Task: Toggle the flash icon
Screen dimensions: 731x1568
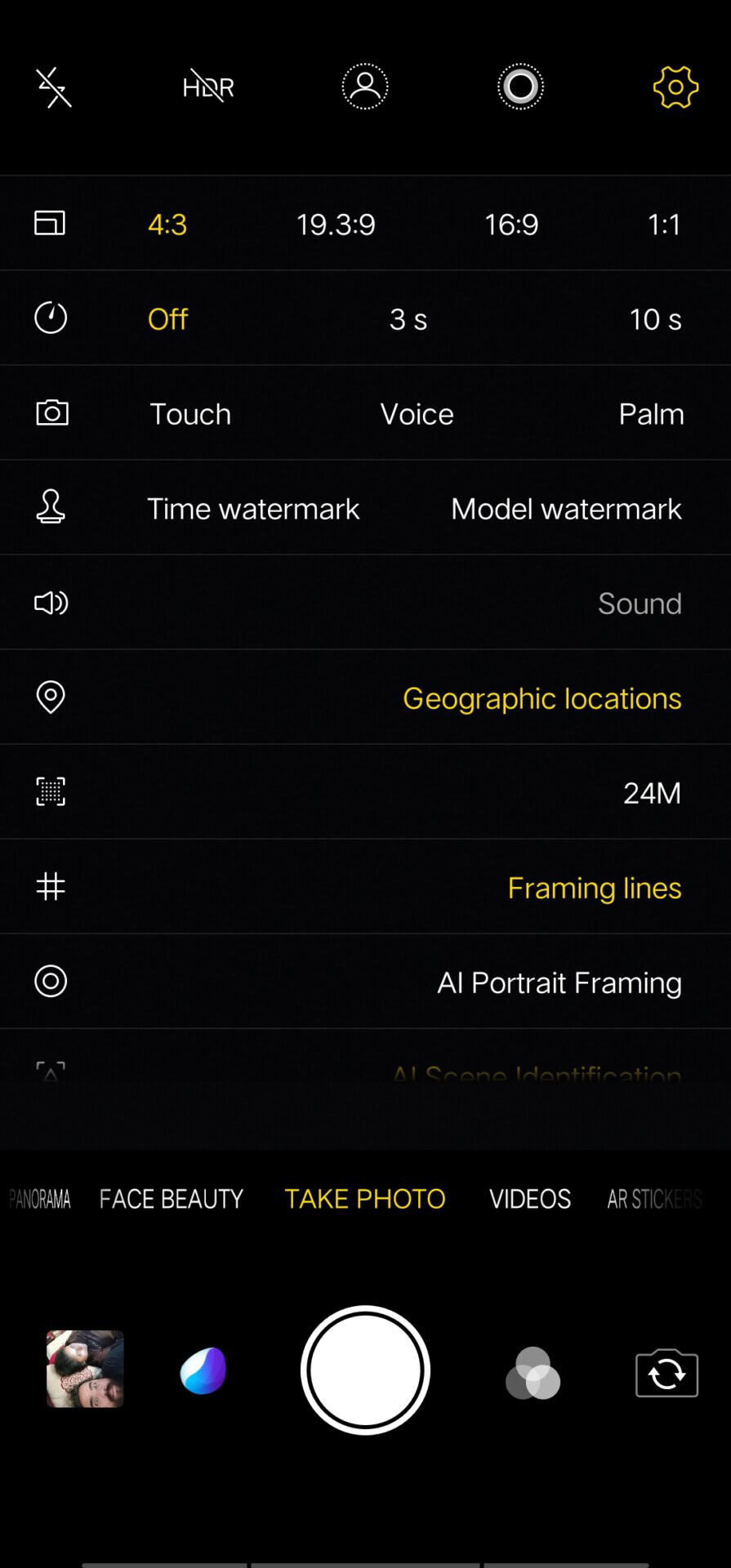Action: pos(54,87)
